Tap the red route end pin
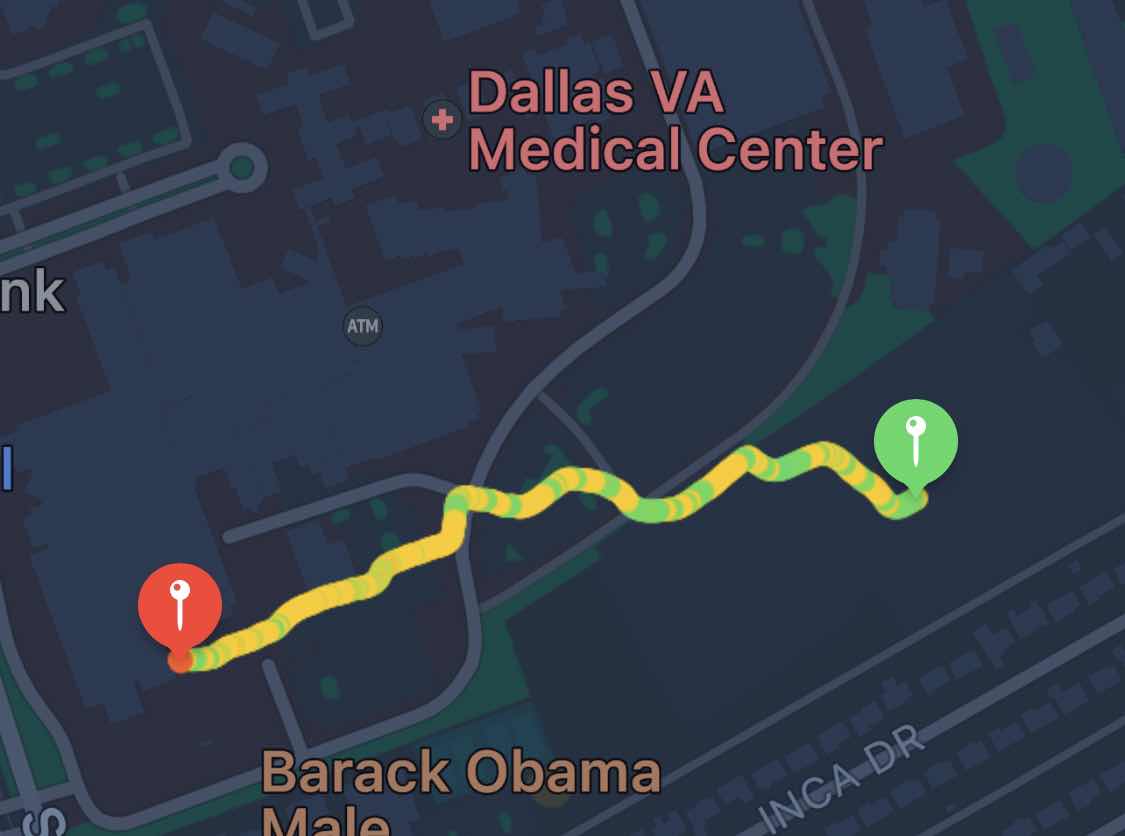The image size is (1125, 836). pos(180,605)
